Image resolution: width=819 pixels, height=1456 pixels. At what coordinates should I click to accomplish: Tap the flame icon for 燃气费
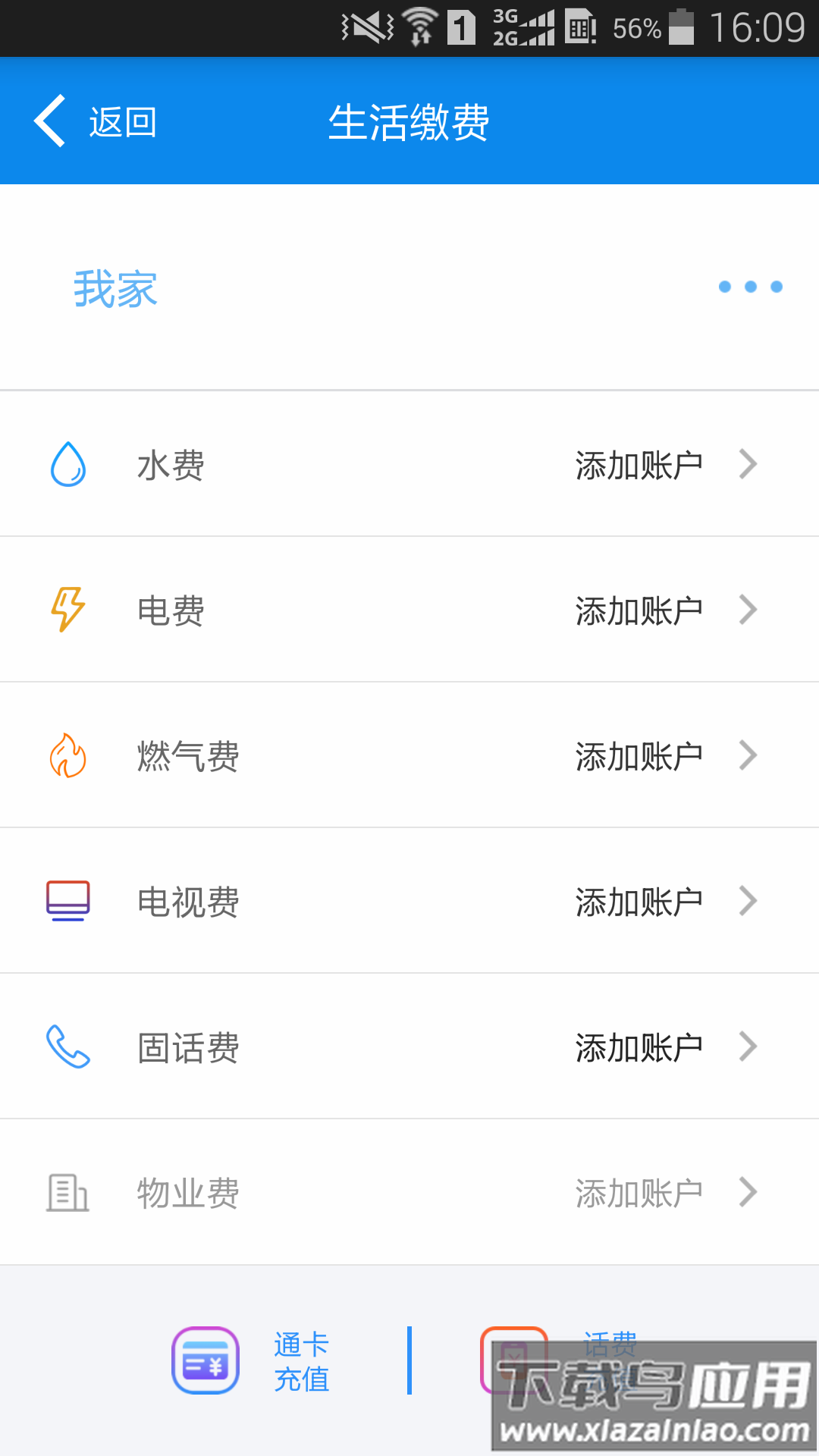coord(67,755)
